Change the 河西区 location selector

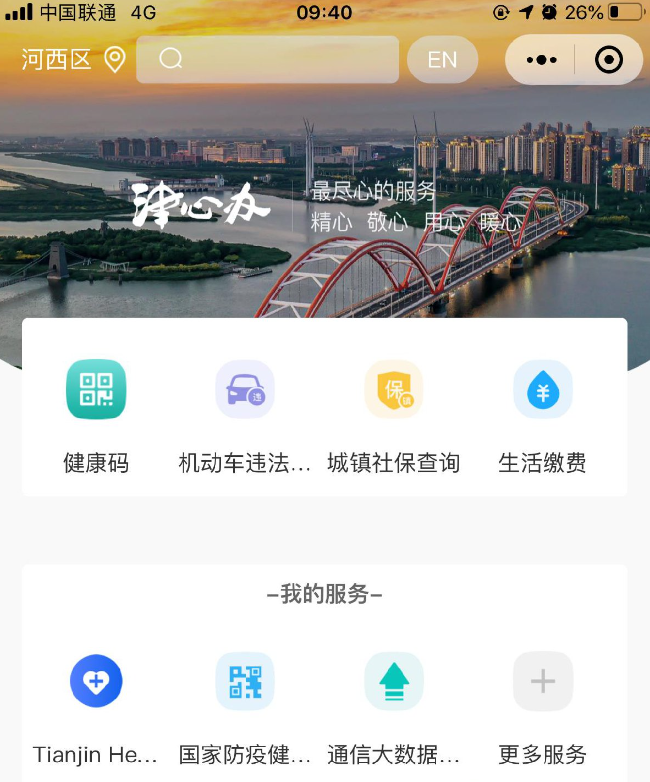tap(73, 60)
